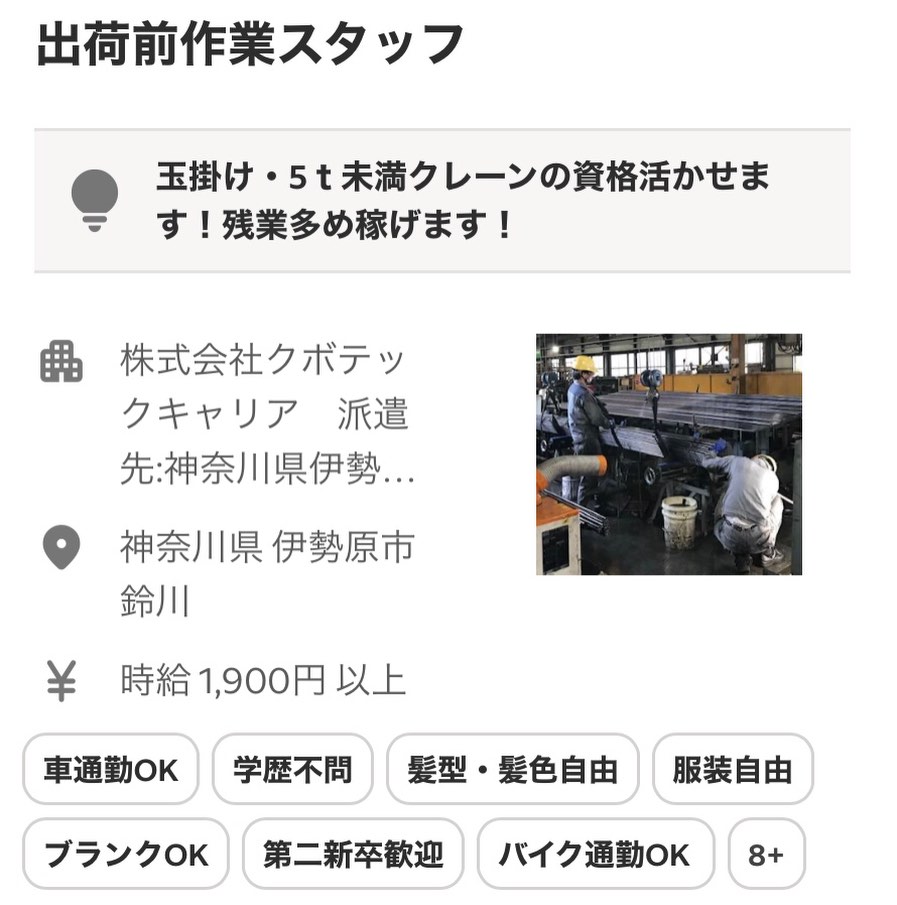This screenshot has width=897, height=905.
Task: Tap the 髪型・髪色自由 chip
Action: (512, 769)
